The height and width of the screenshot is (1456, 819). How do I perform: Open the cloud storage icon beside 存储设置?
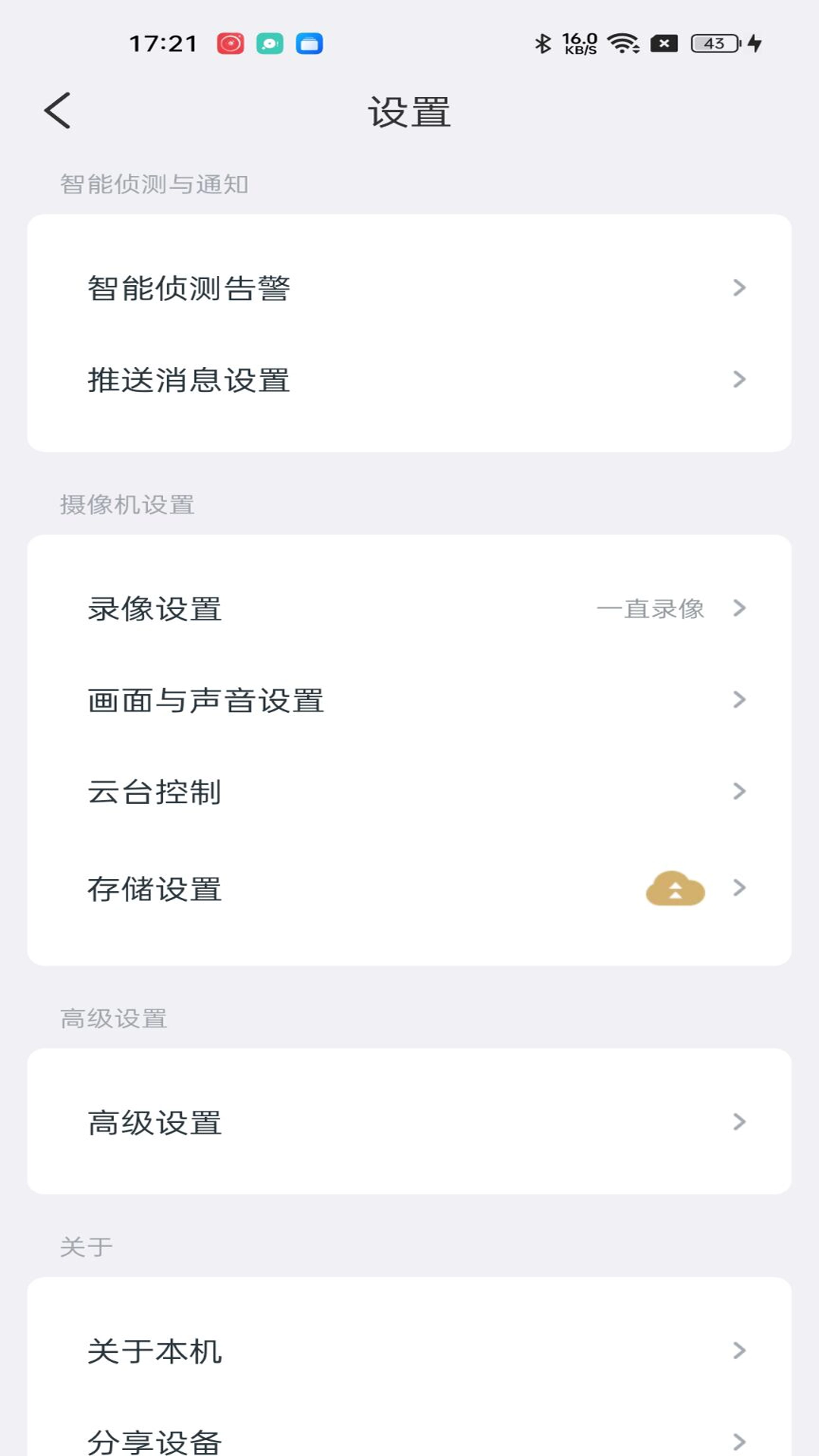(674, 888)
